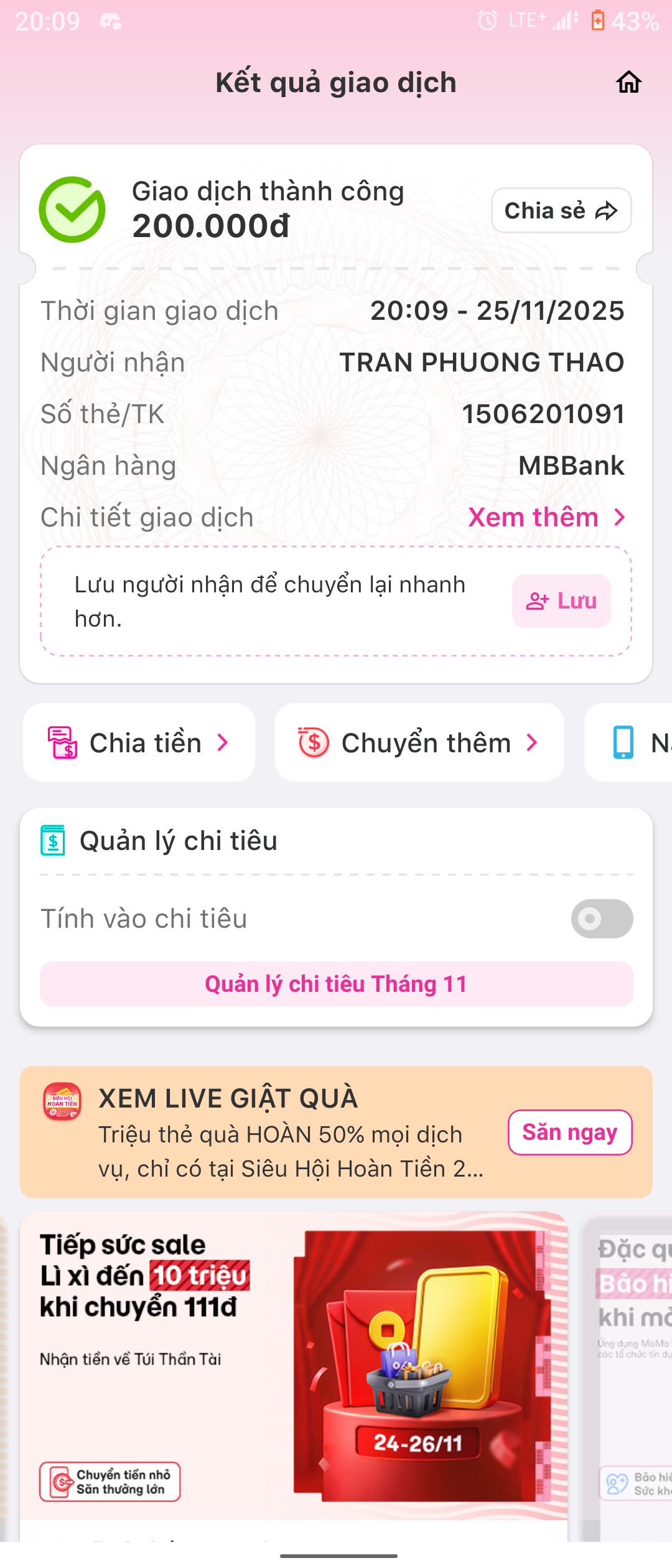The width and height of the screenshot is (672, 1568).
Task: Open Xem thêm transaction details
Action: point(546,518)
